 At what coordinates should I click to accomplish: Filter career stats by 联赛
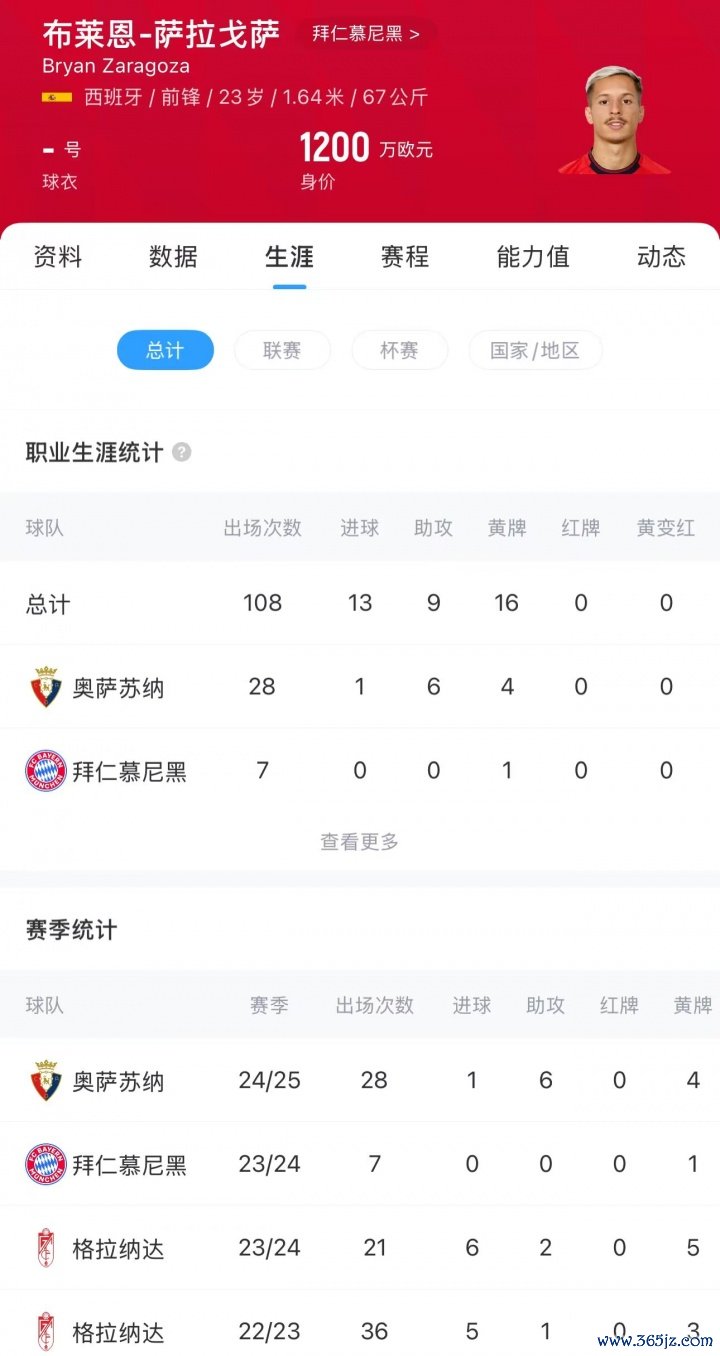click(282, 350)
